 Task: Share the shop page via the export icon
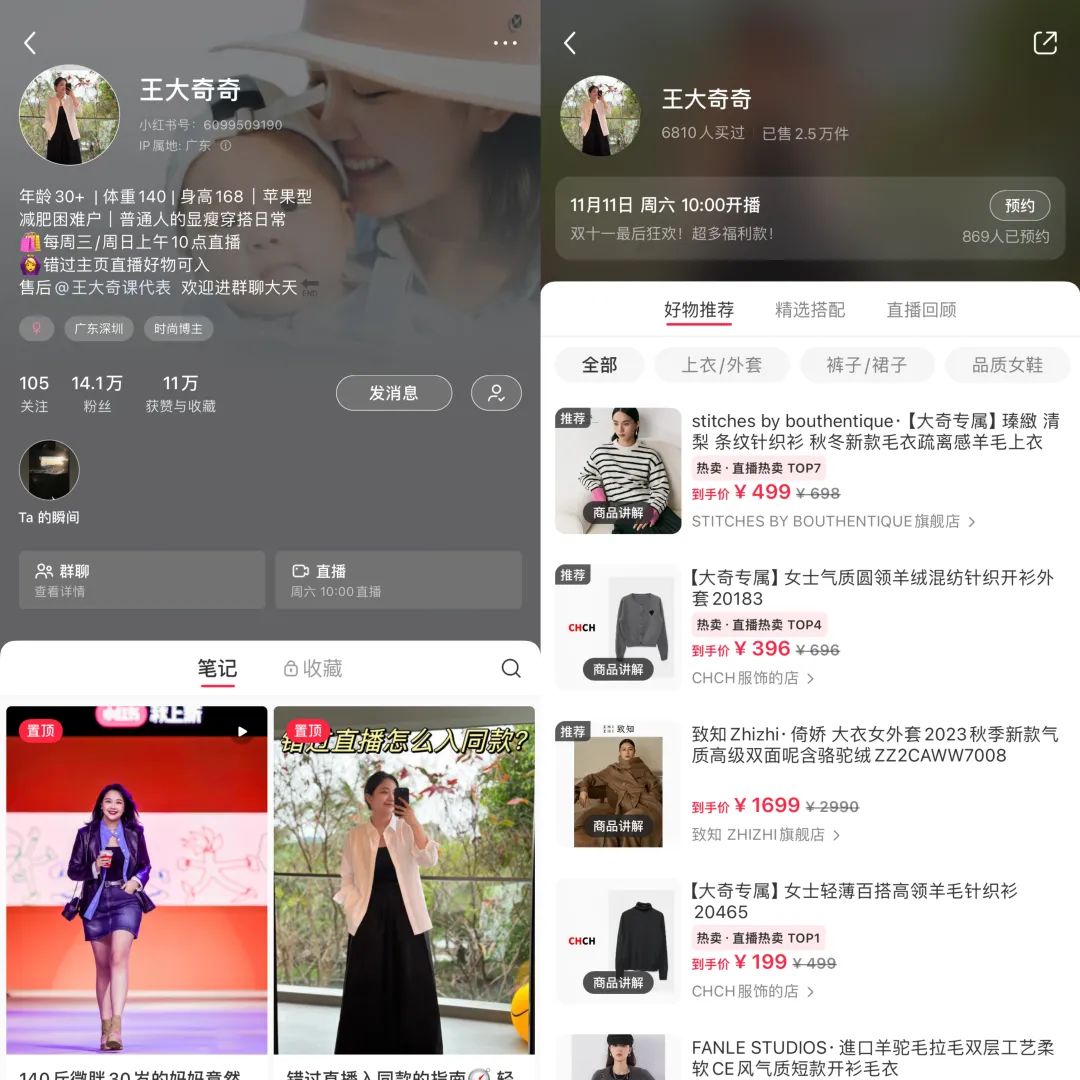[x=1044, y=43]
